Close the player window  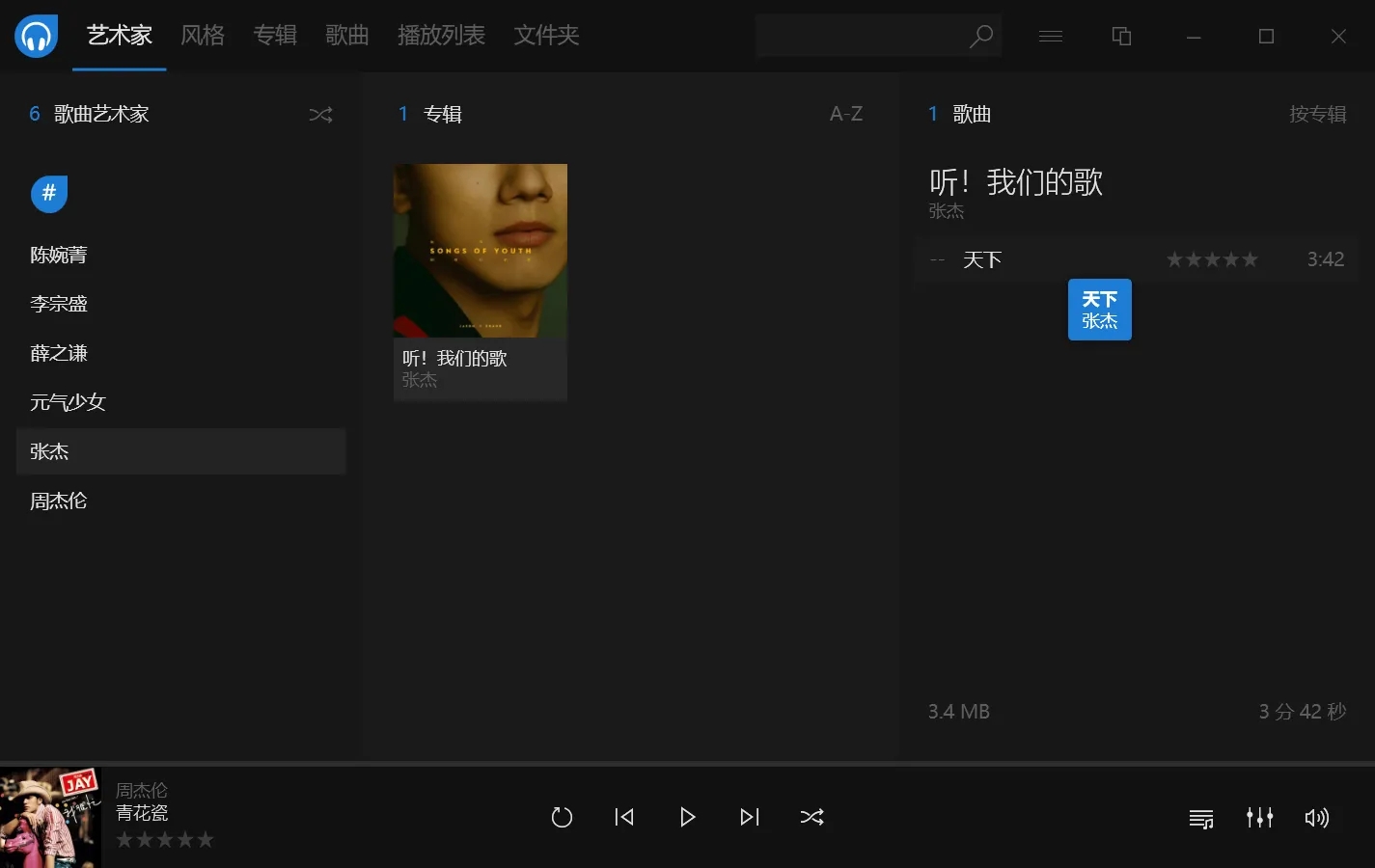(x=1338, y=36)
